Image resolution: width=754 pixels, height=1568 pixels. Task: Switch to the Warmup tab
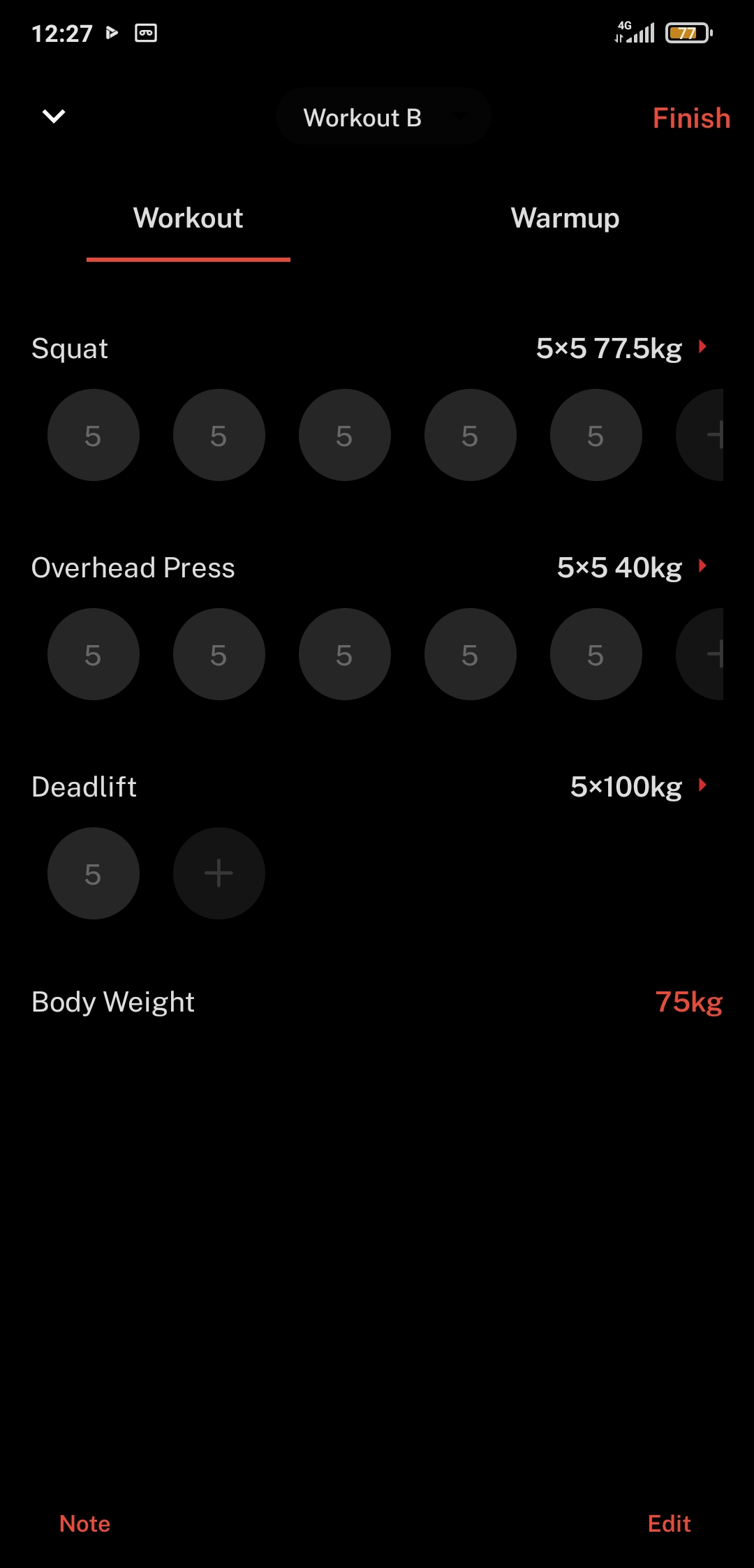click(x=564, y=218)
